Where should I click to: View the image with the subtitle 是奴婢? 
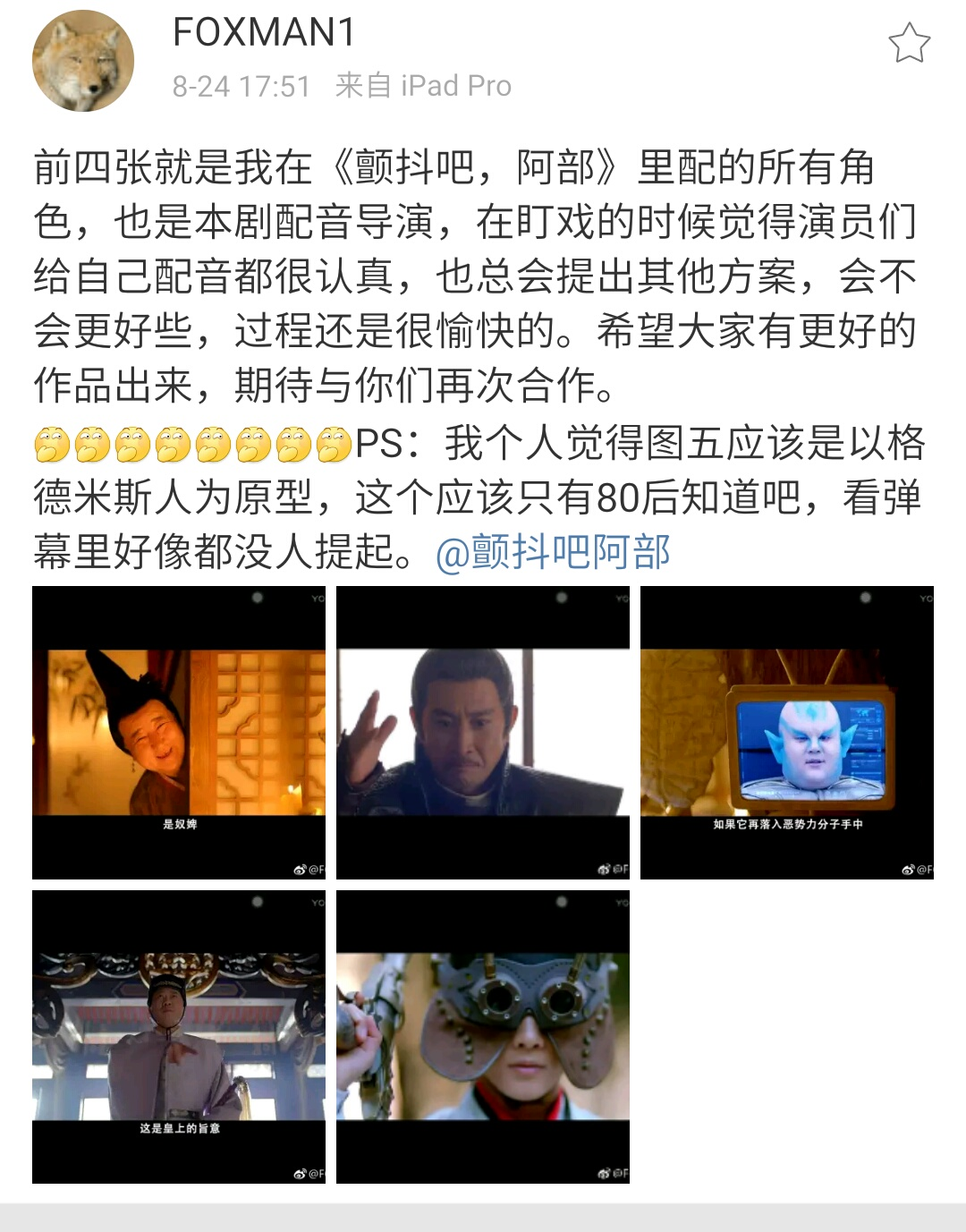[179, 733]
